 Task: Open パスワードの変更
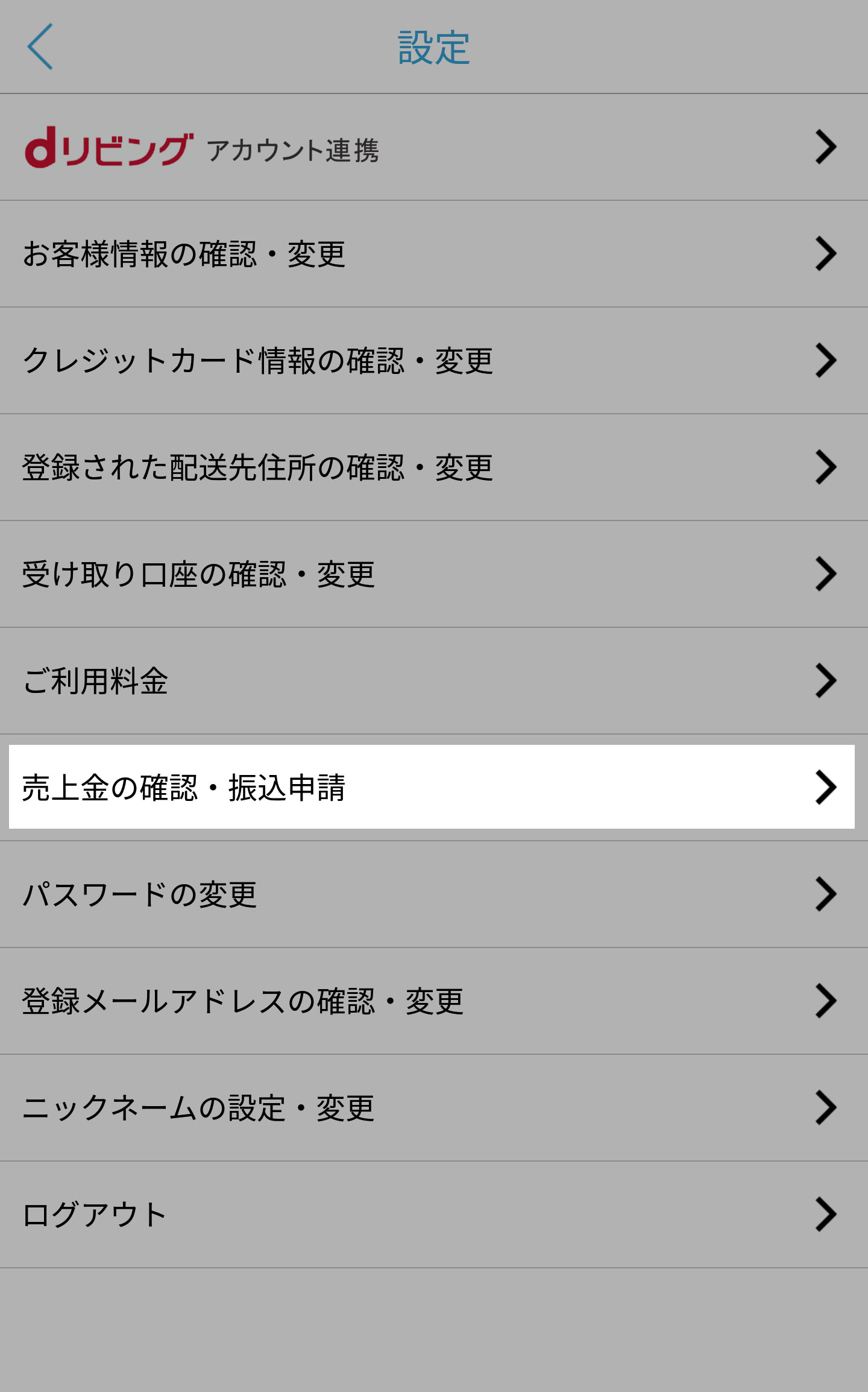click(x=434, y=894)
